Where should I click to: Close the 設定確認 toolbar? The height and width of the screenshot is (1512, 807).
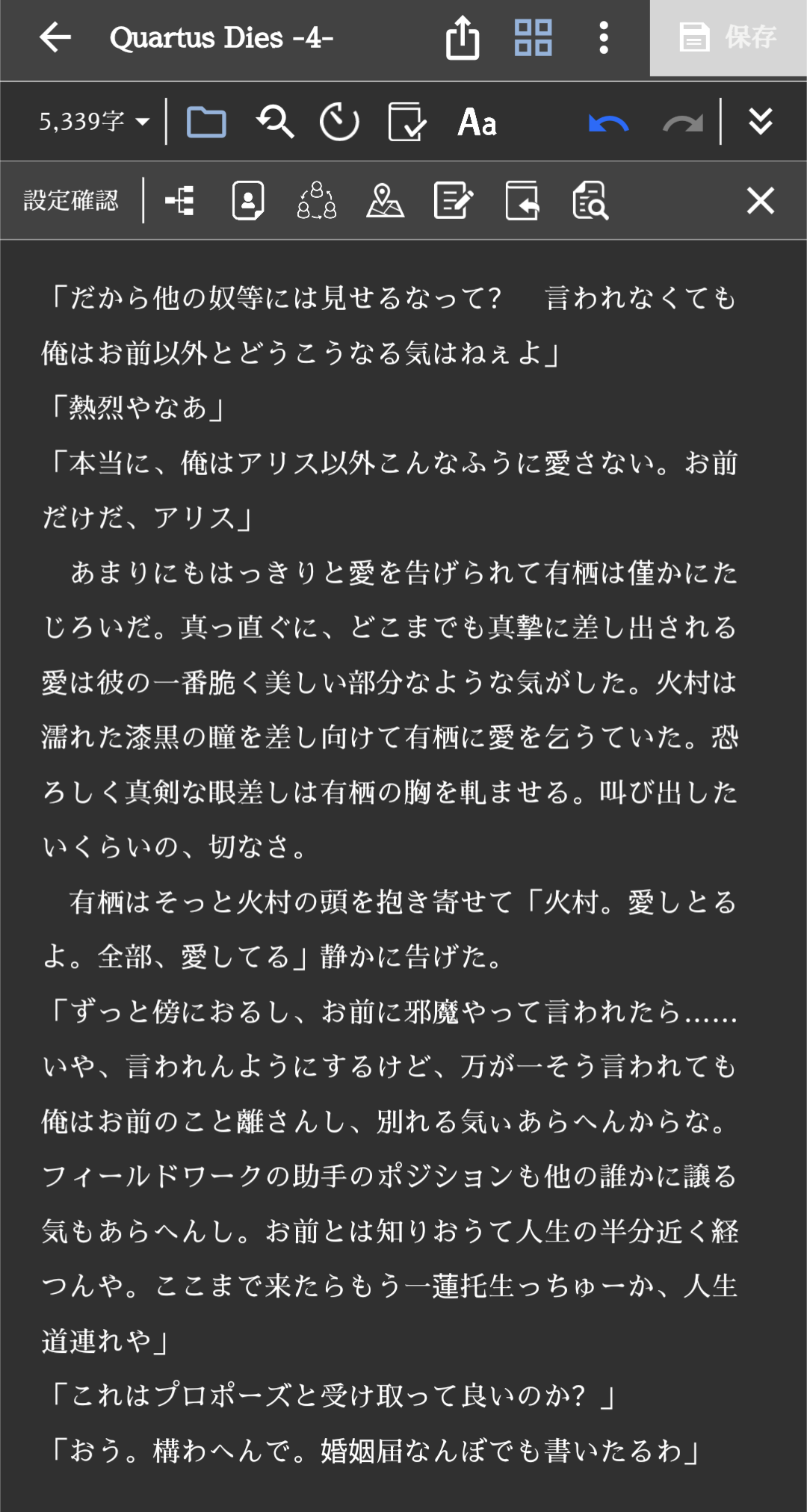point(761,200)
